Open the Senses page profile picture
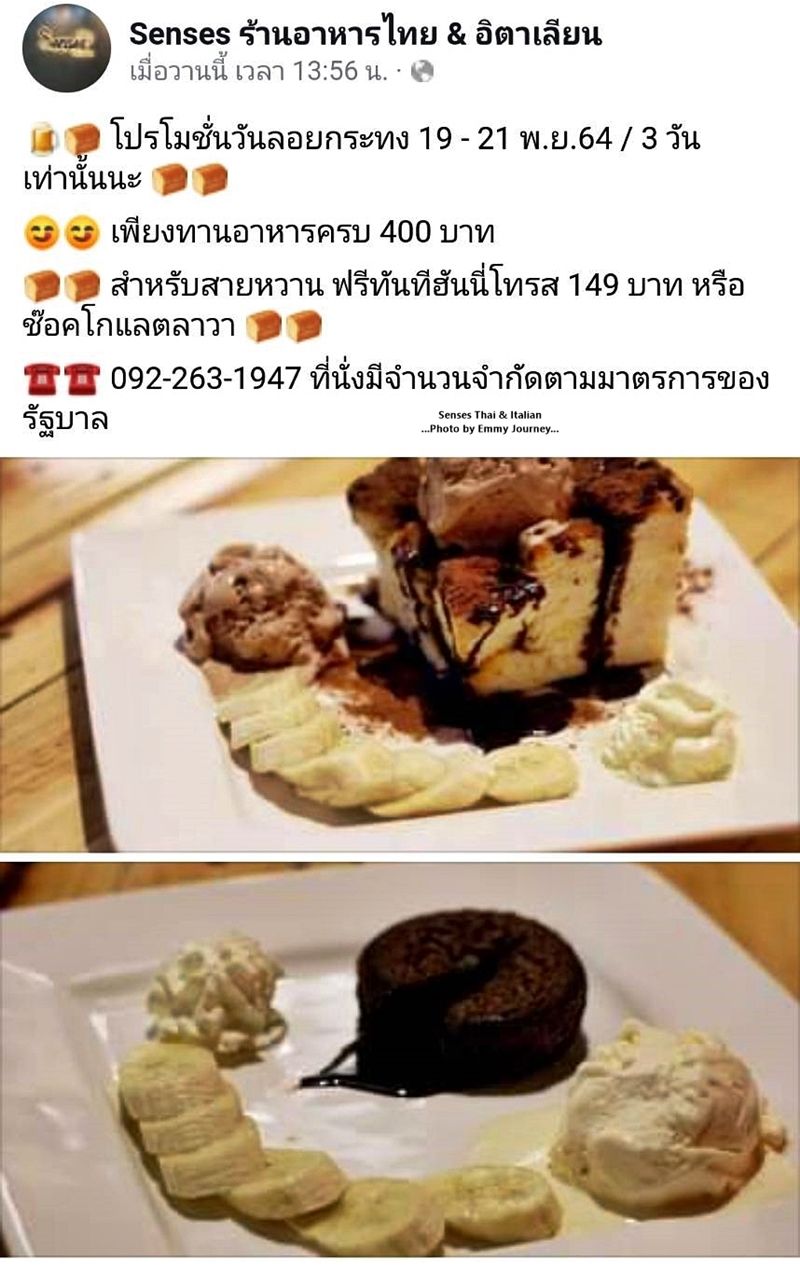800x1273 pixels. tap(66, 48)
